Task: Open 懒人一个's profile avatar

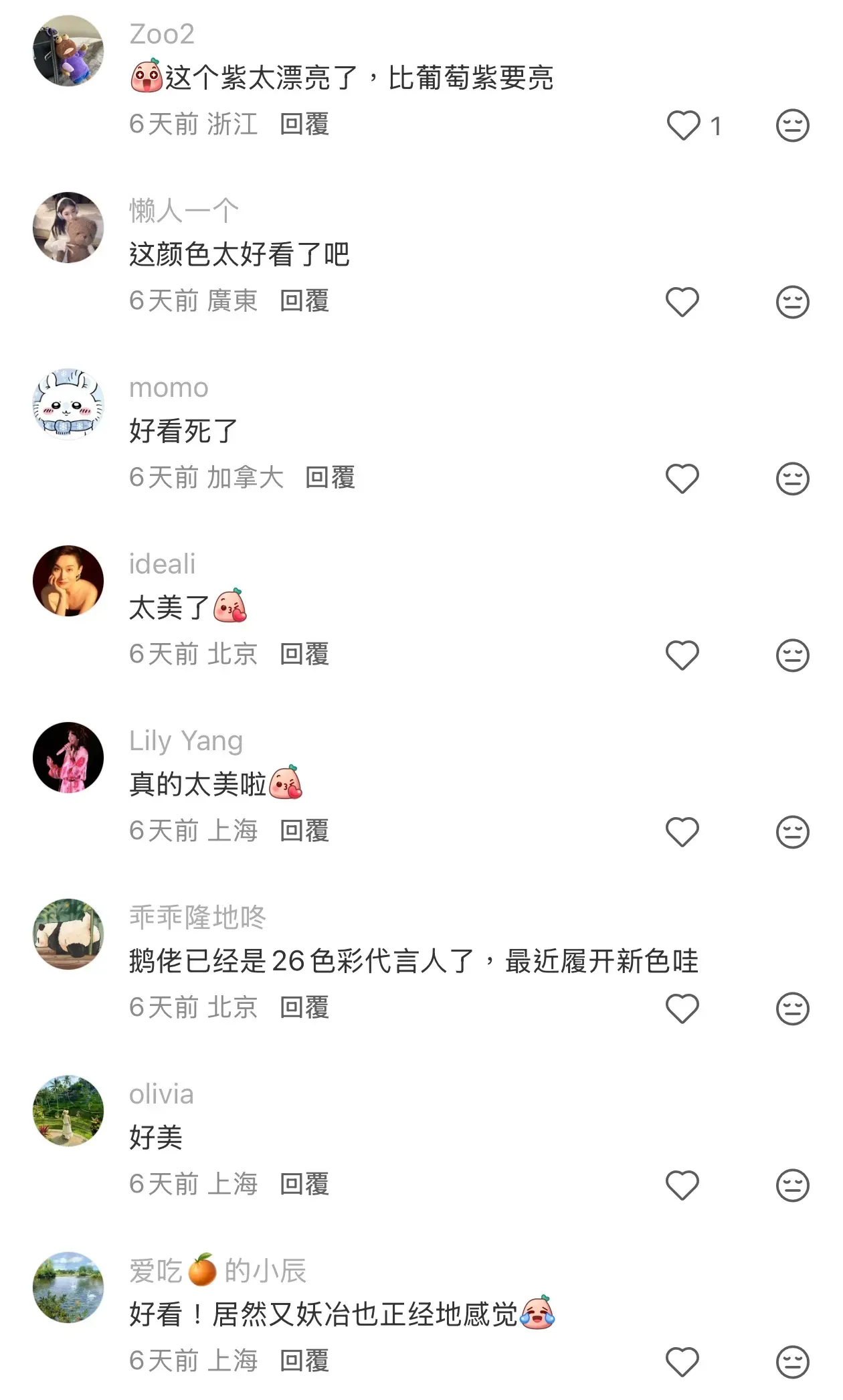Action: click(68, 228)
